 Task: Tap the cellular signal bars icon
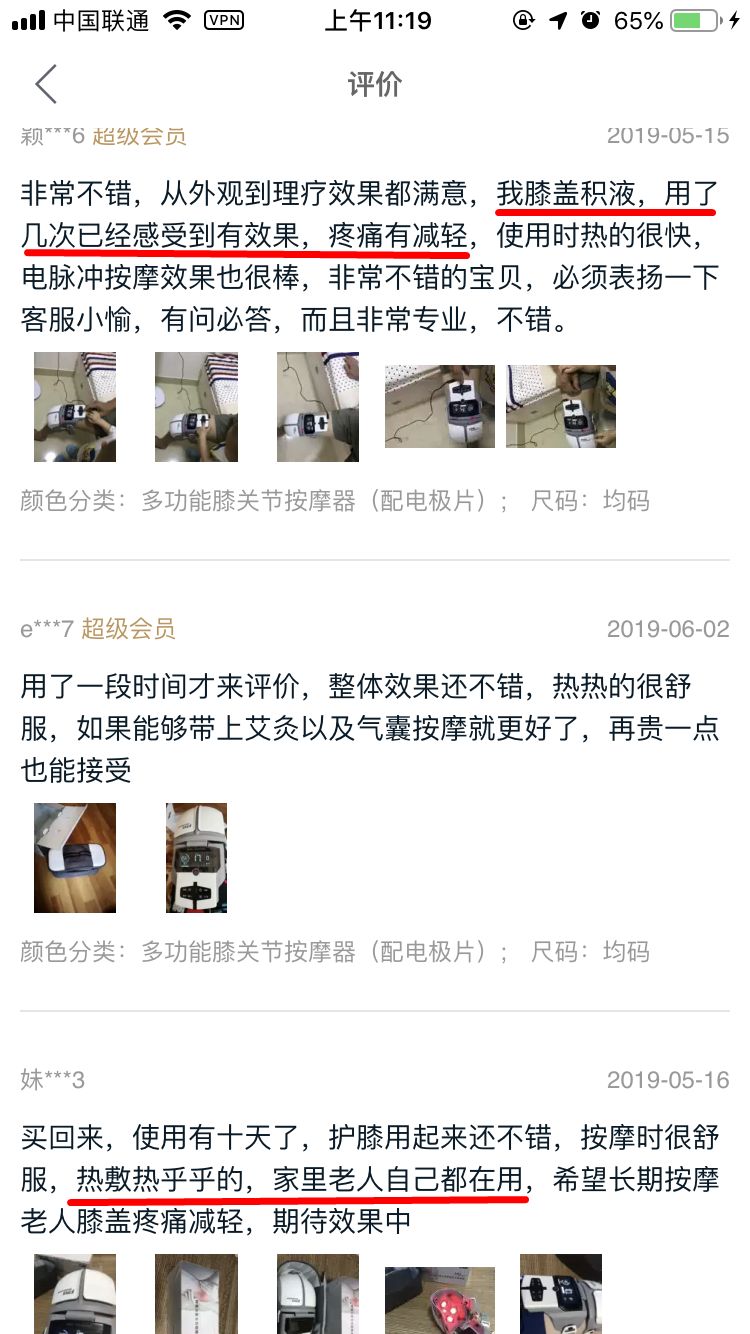(27, 19)
